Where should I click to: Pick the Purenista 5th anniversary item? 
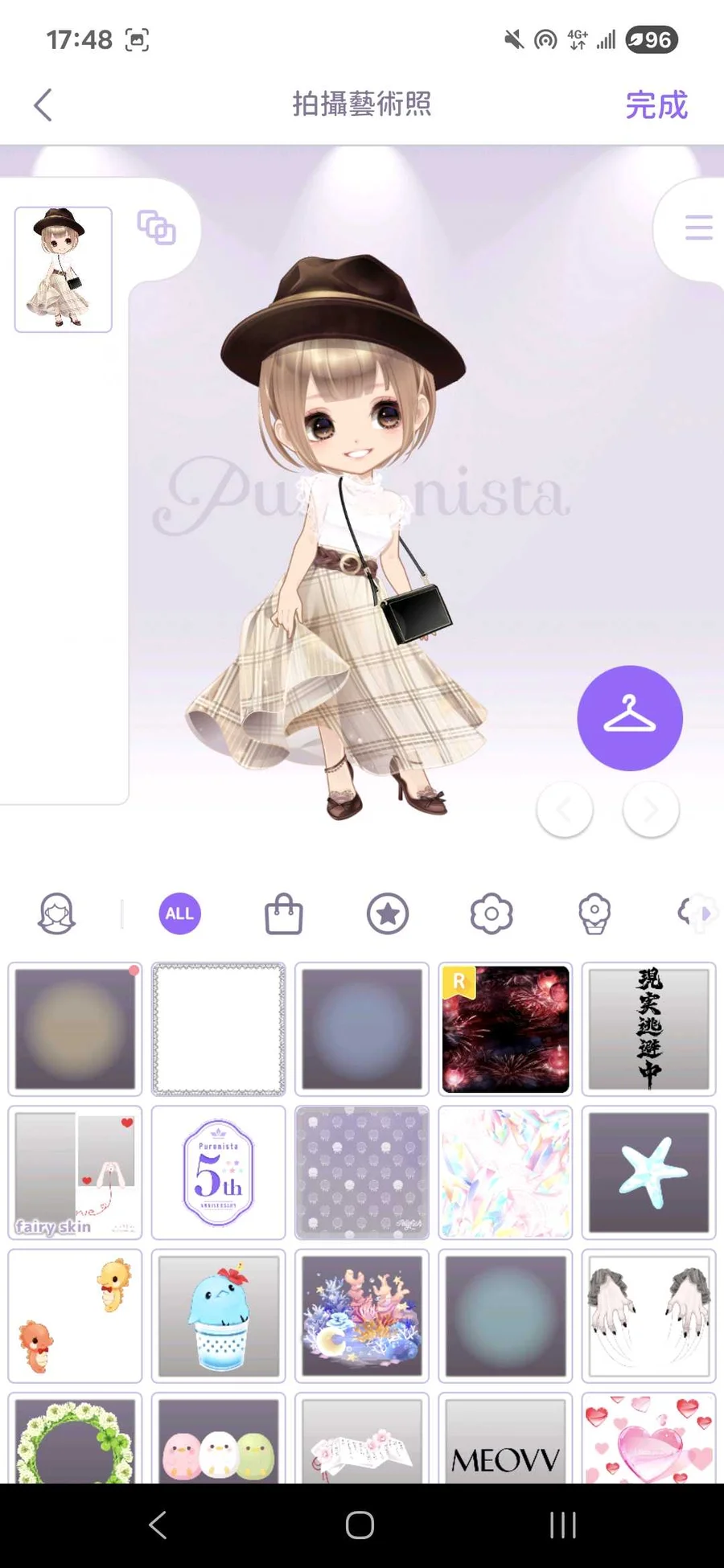pos(218,1172)
